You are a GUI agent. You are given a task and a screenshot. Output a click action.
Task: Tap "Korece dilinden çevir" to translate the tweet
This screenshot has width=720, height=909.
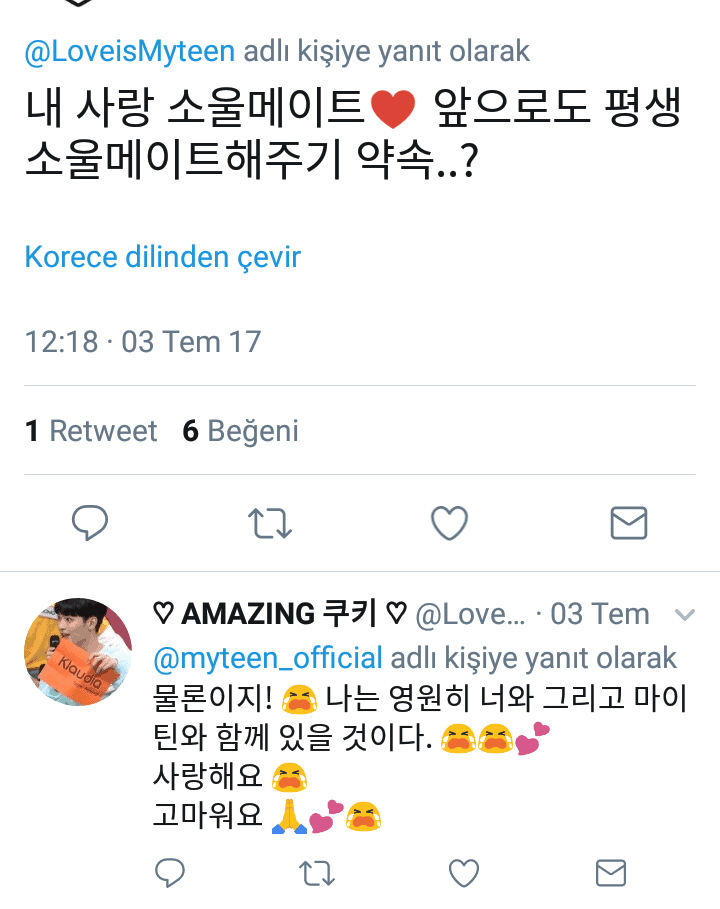coord(162,257)
